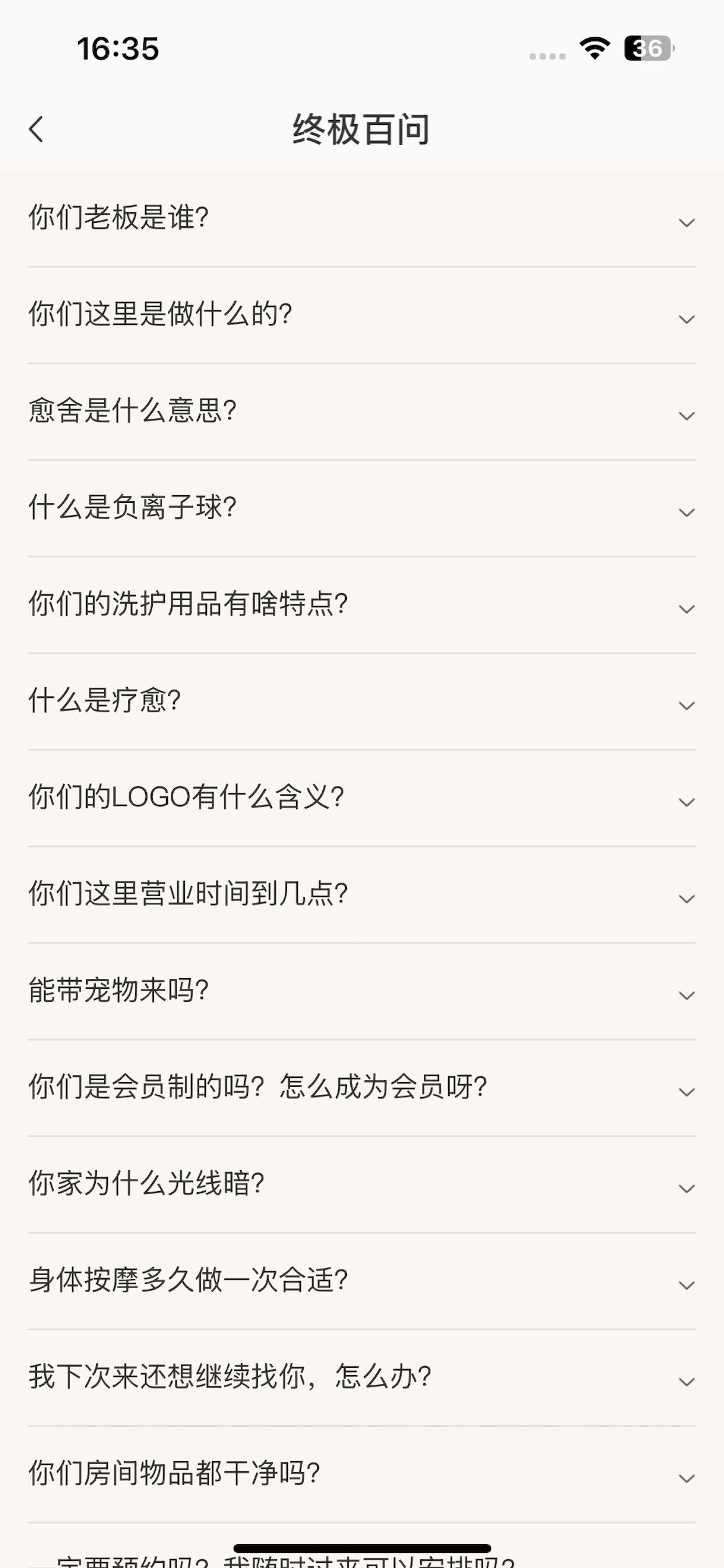Reveal answer for 你家为什么光线暗?
724x1568 pixels.
(x=362, y=1185)
